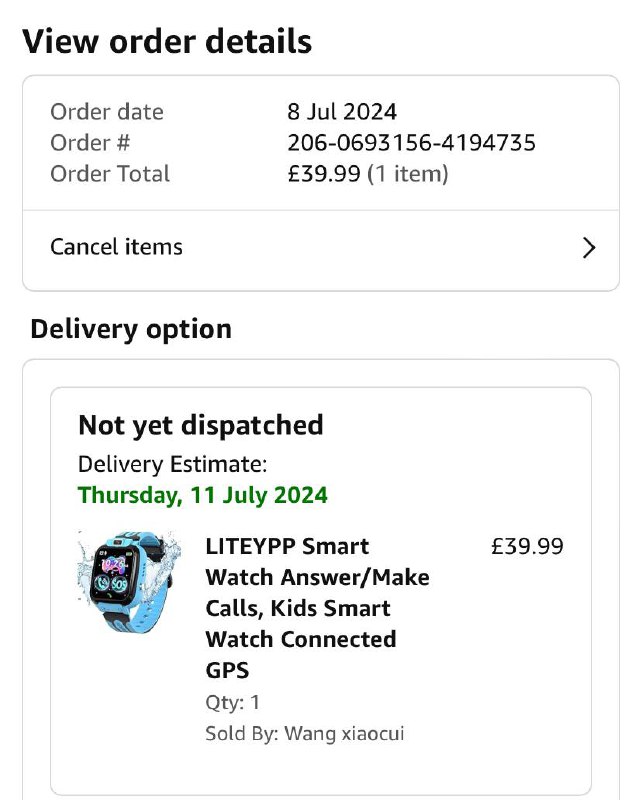View the LITEYPP Smart Watch product title
The height and width of the screenshot is (800, 642).
pyautogui.click(x=317, y=608)
